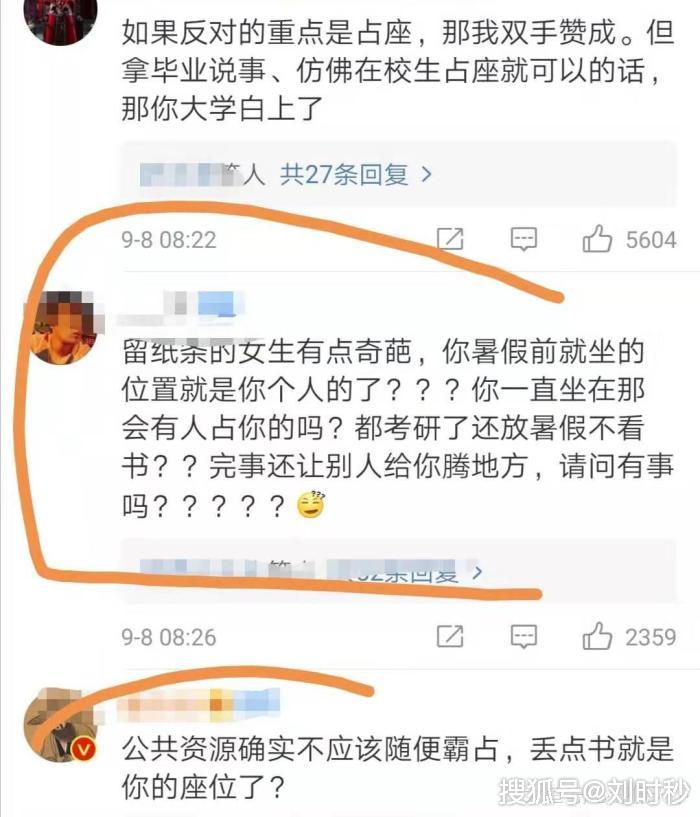
Task: Repost the comment posted at 9-8 08:22
Action: 450,240
